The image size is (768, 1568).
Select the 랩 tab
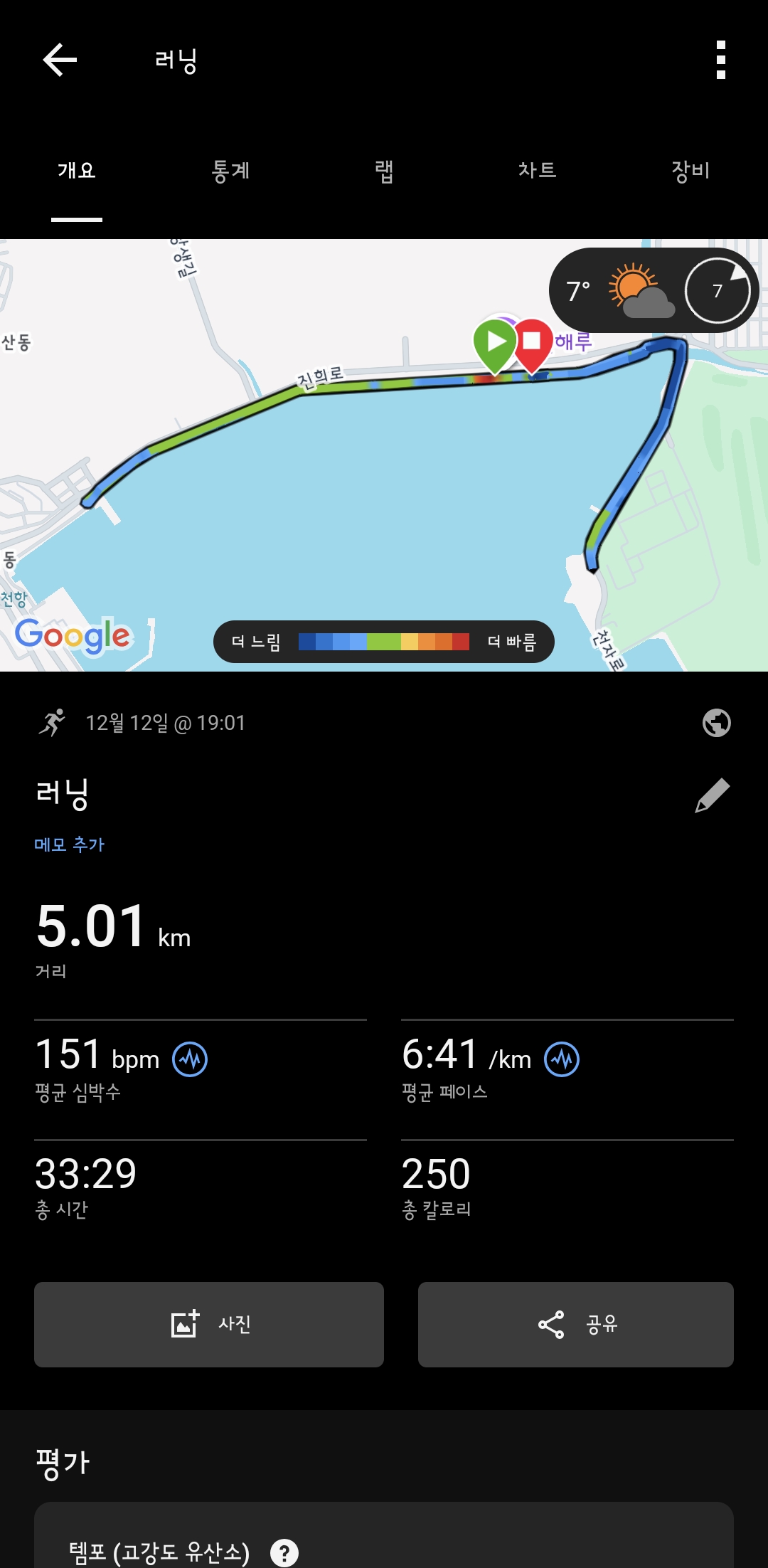pyautogui.click(x=384, y=171)
